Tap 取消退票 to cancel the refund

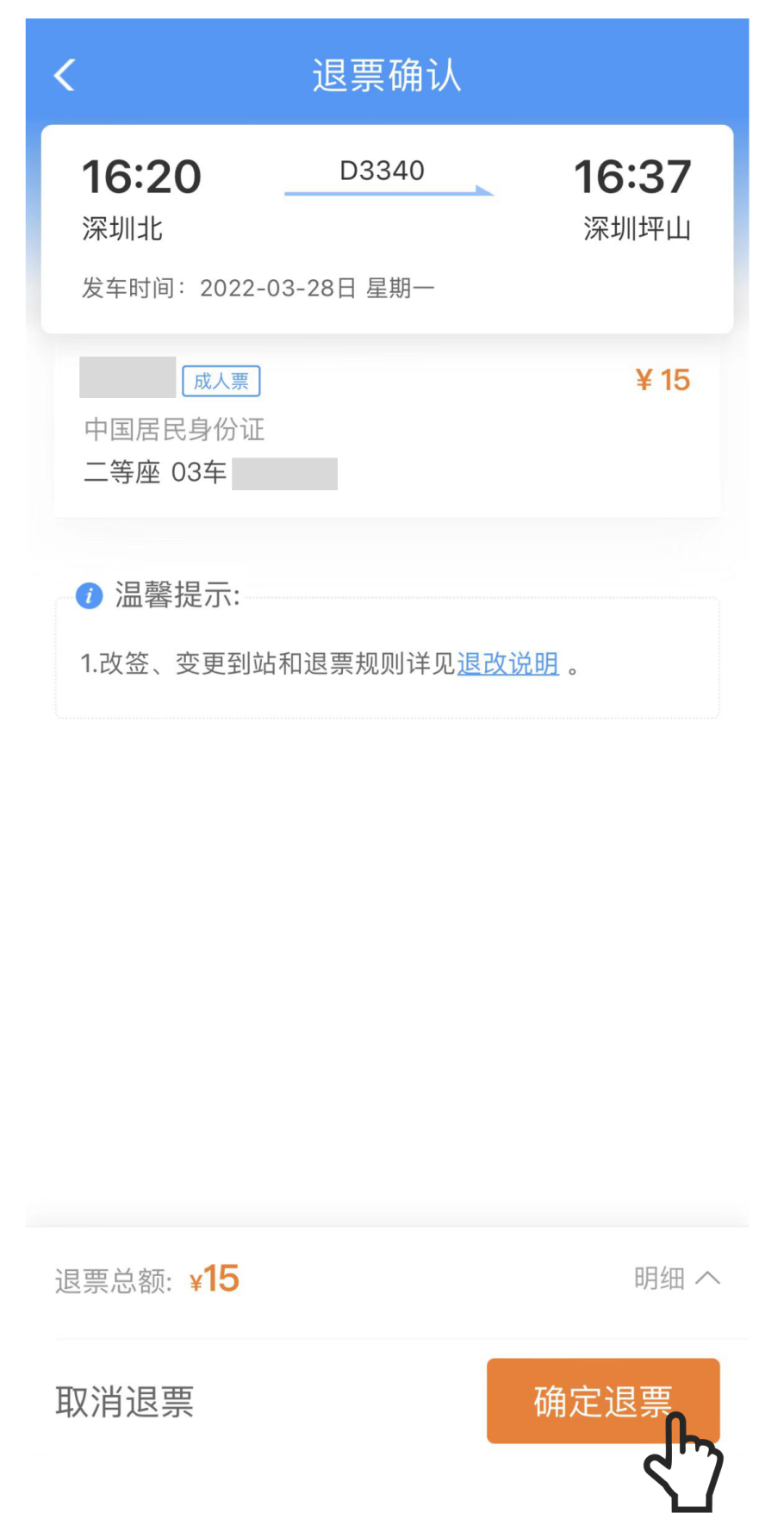(125, 1402)
